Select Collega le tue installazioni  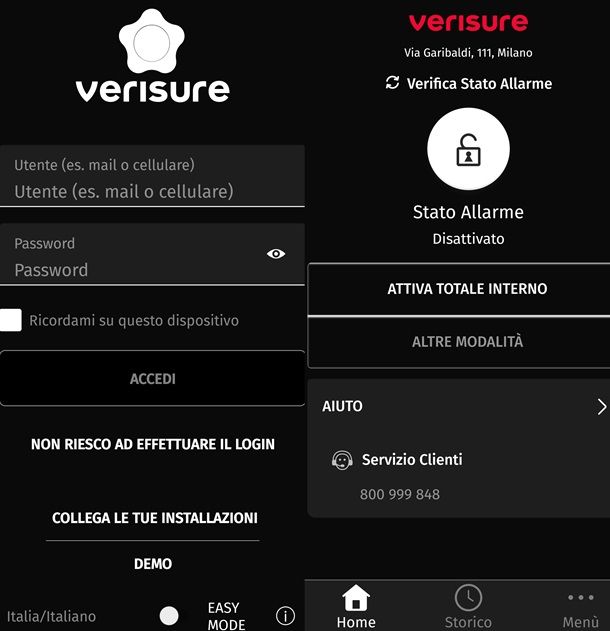click(154, 518)
